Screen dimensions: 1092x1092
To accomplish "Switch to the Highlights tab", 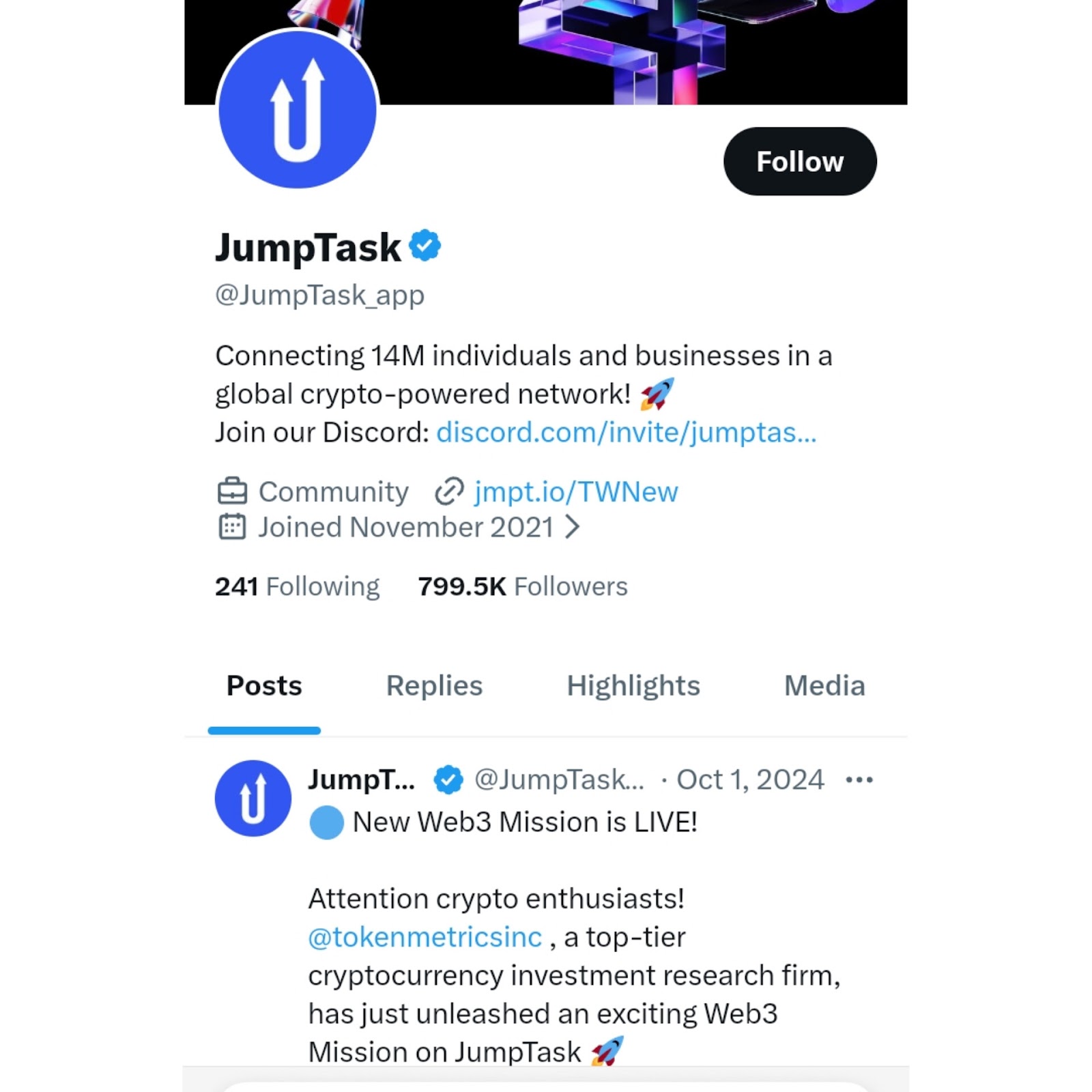I will point(633,686).
